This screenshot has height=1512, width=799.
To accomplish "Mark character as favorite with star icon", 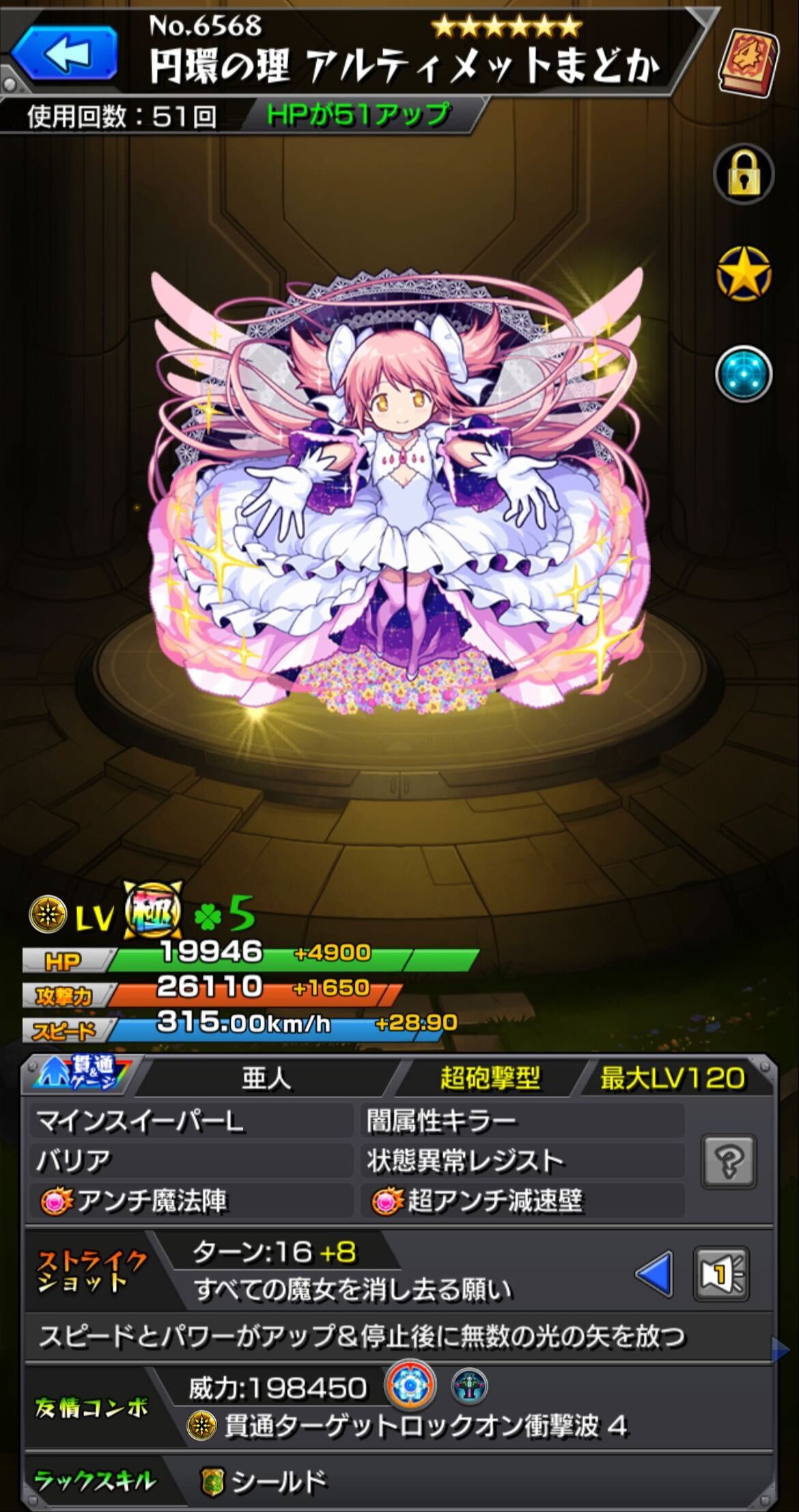I will [x=744, y=274].
